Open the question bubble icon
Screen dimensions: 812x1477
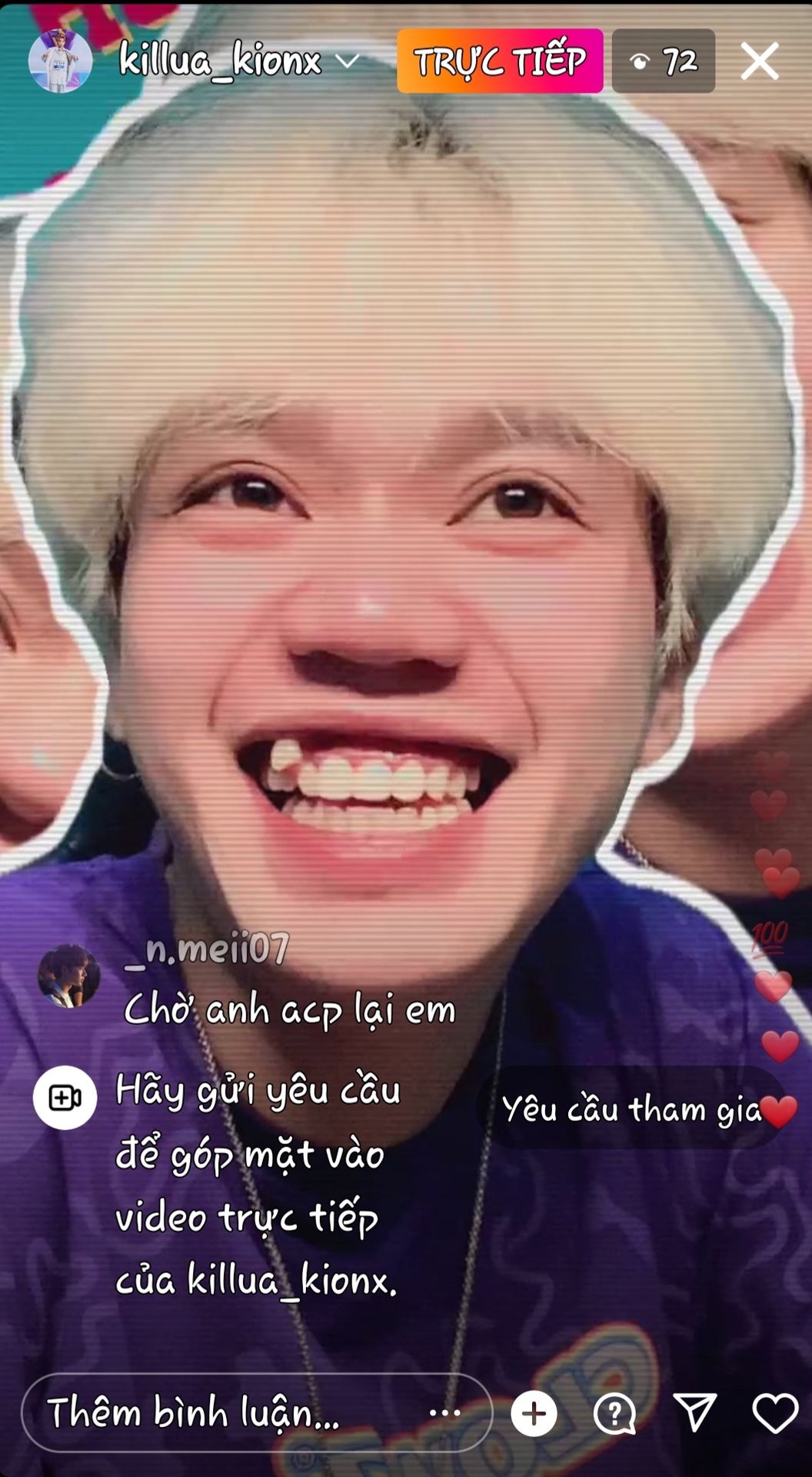(x=614, y=1413)
